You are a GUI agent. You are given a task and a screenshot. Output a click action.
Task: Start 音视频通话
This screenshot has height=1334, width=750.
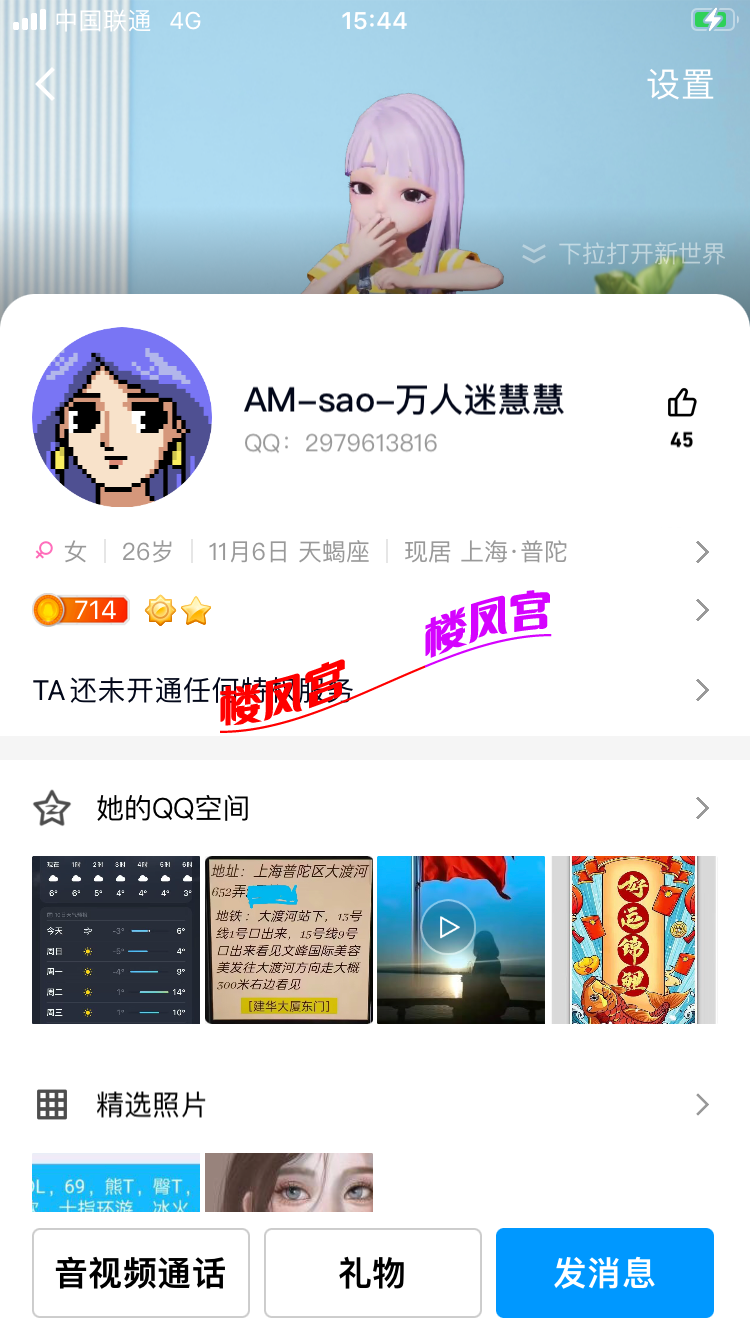pyautogui.click(x=141, y=1273)
